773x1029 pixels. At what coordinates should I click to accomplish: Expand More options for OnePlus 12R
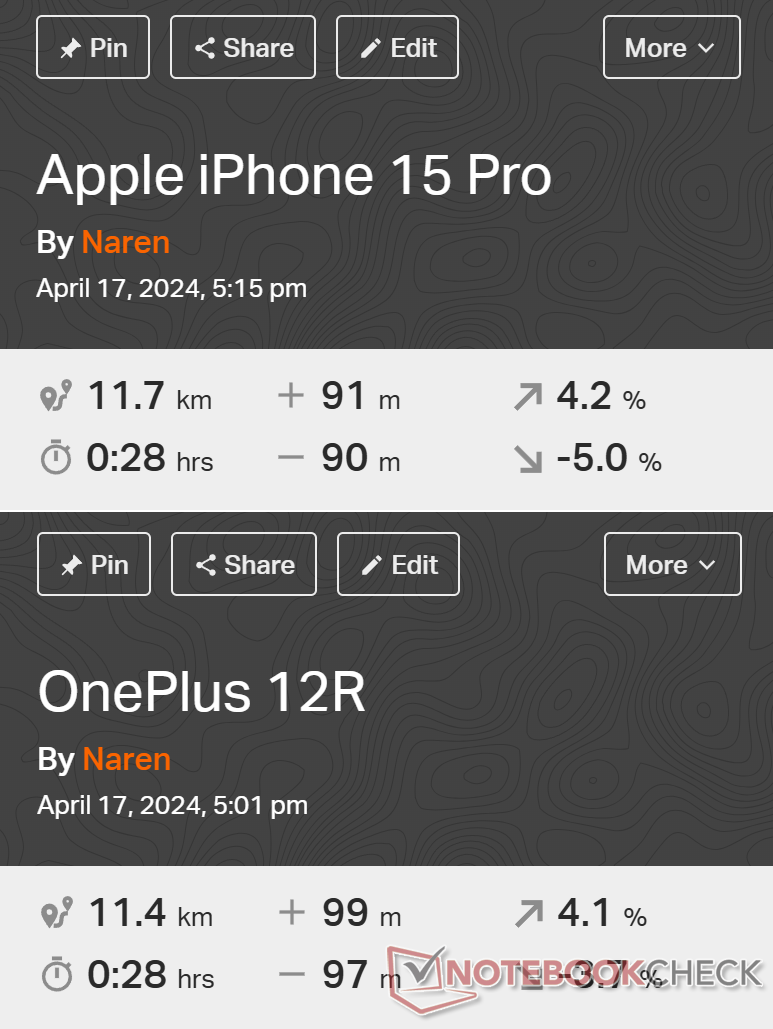click(672, 565)
